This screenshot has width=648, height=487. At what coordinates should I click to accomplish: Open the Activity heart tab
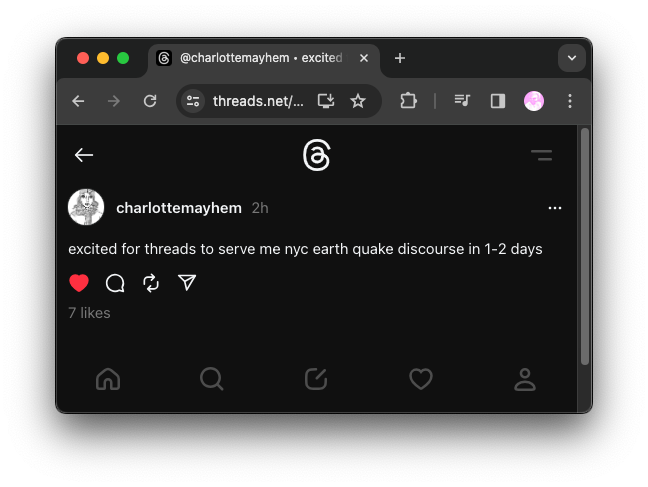(421, 379)
